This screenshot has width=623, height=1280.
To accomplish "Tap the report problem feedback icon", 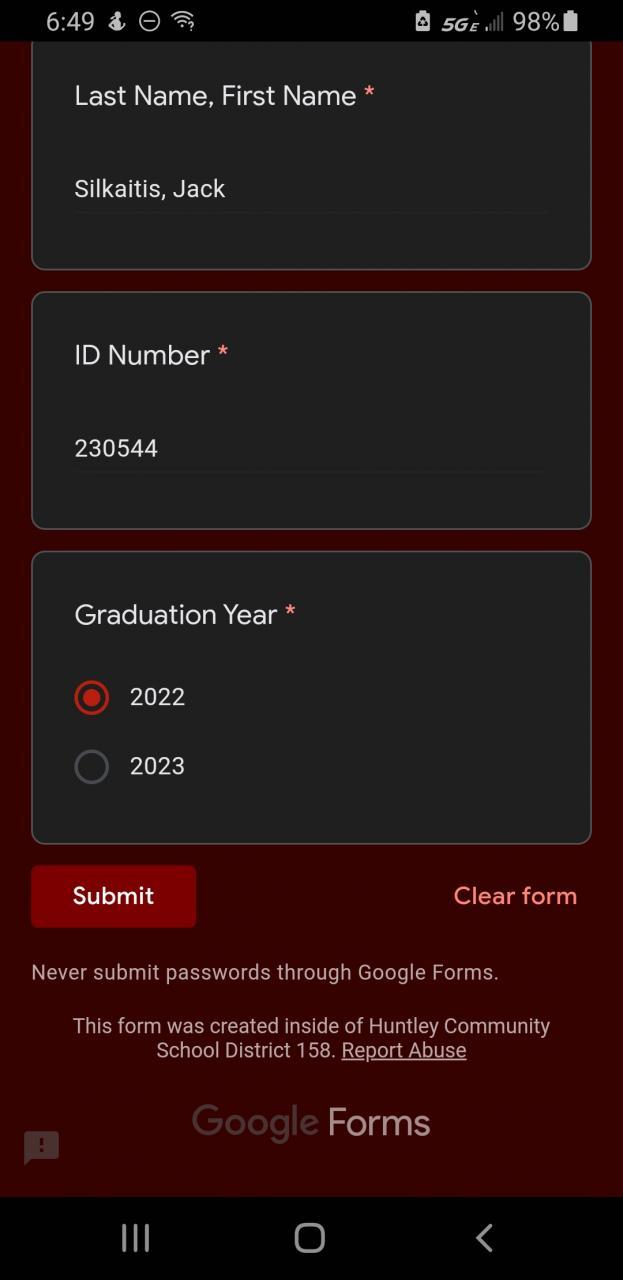I will [42, 1147].
